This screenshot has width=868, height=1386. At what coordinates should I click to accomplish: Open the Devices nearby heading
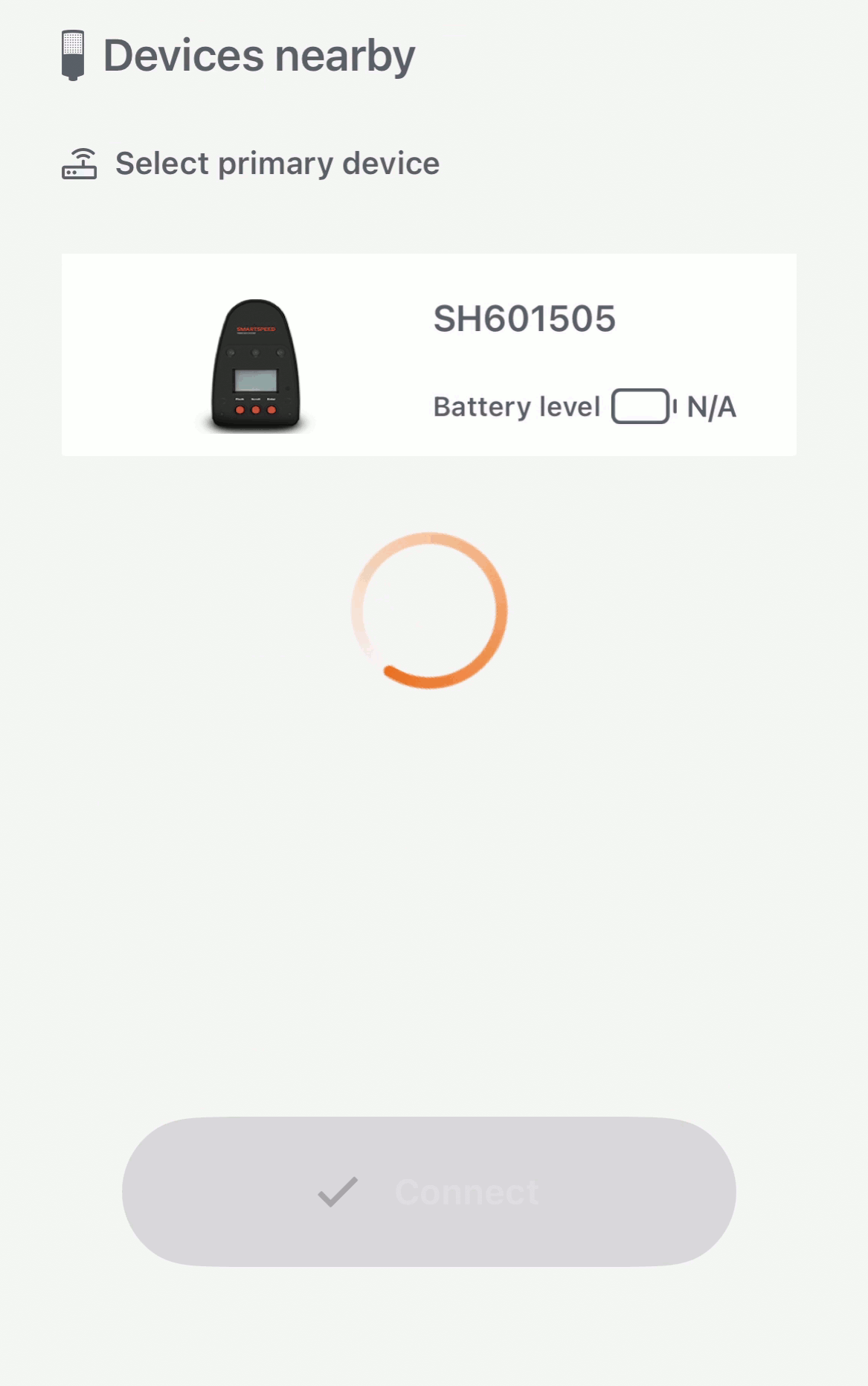pyautogui.click(x=259, y=54)
